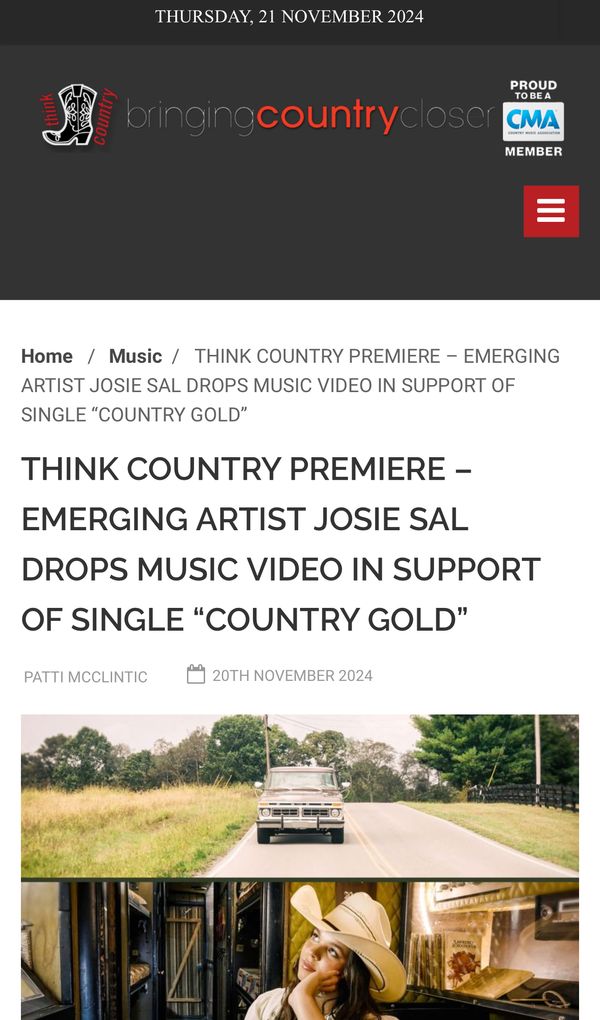Screen dimensions: 600x1020
Task: View author Patti McClintic's posts
Action: coord(86,677)
